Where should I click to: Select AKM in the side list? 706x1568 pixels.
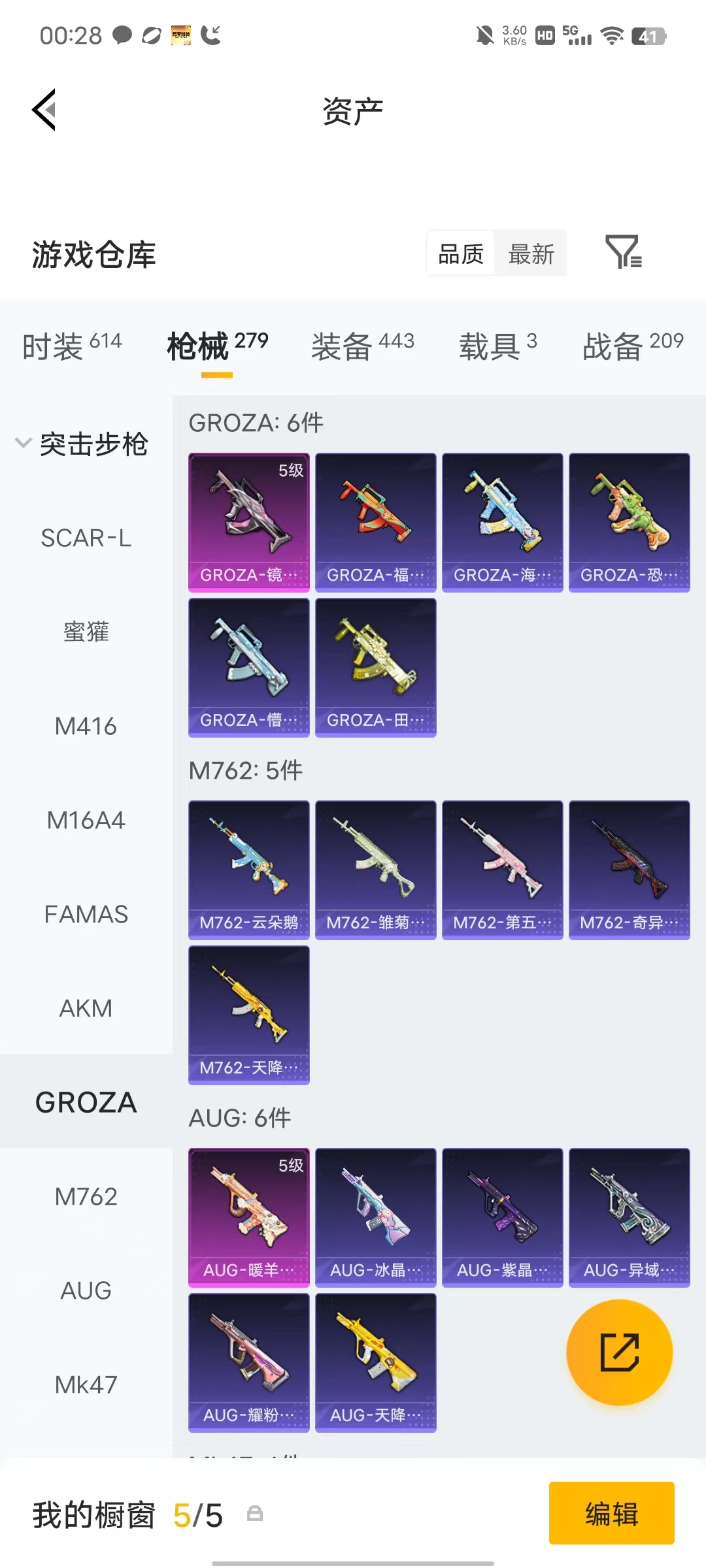tap(86, 1009)
